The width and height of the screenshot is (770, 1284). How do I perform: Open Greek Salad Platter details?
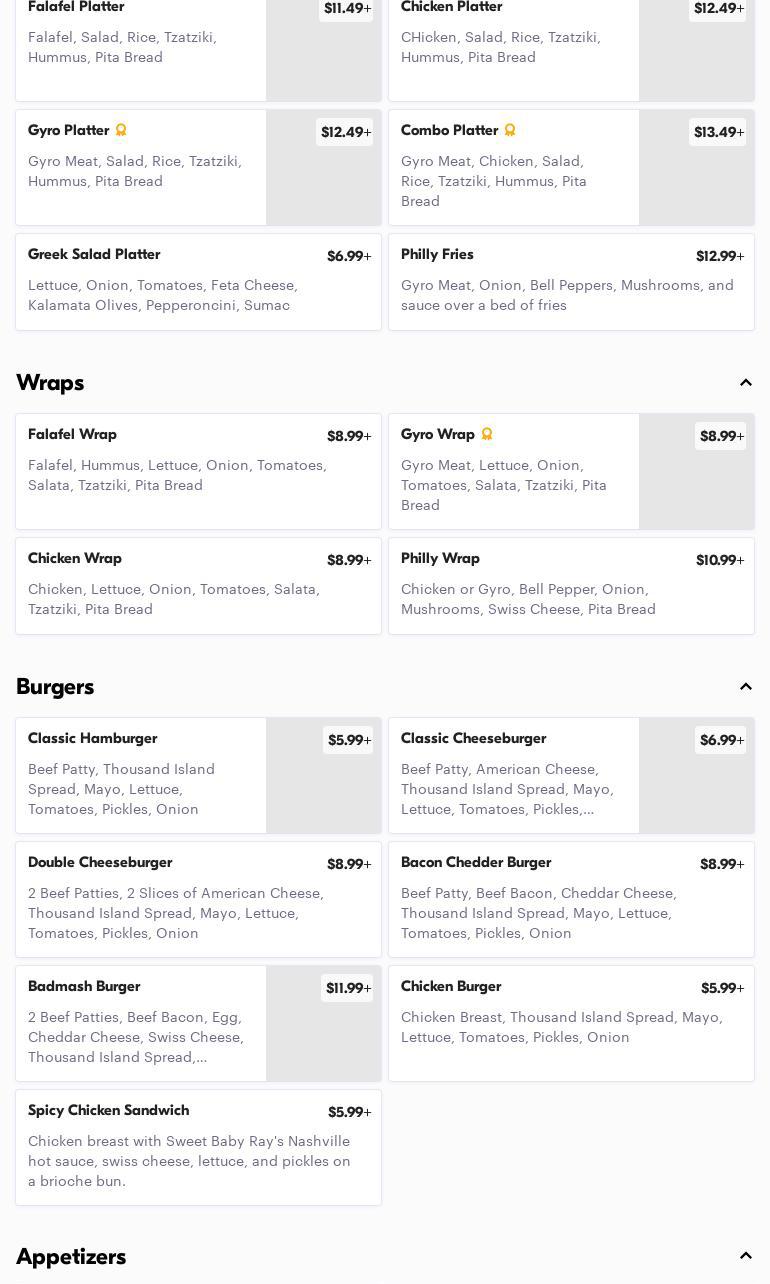point(198,282)
